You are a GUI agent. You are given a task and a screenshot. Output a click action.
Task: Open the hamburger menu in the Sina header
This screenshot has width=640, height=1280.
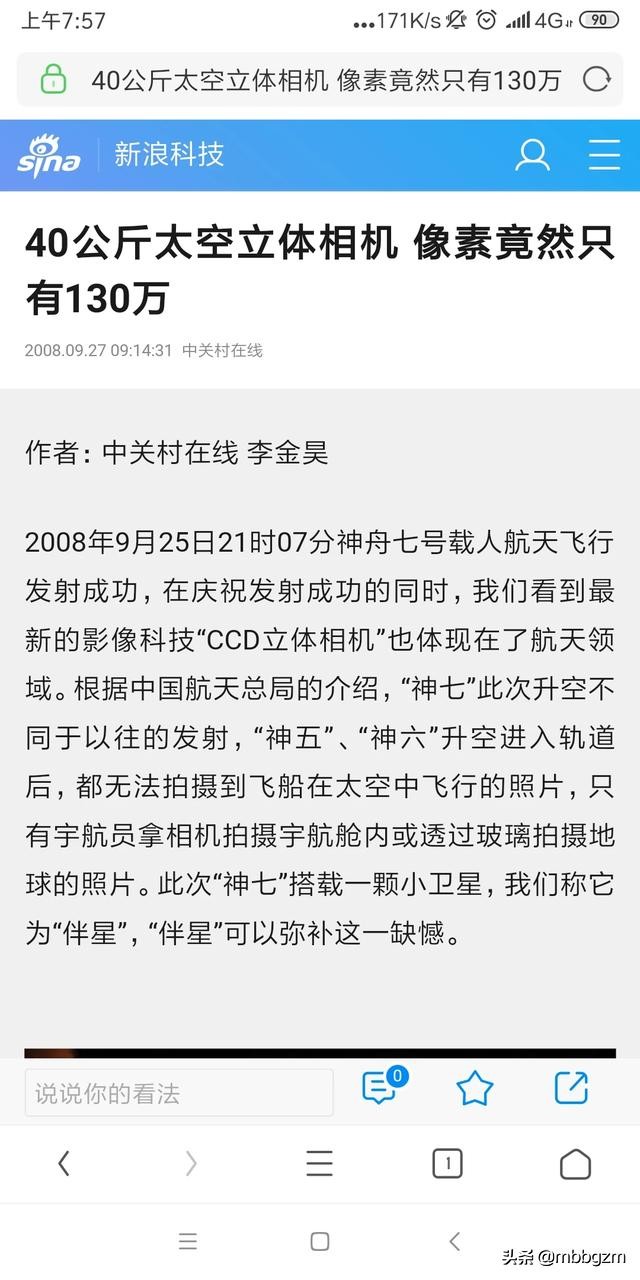tap(604, 155)
